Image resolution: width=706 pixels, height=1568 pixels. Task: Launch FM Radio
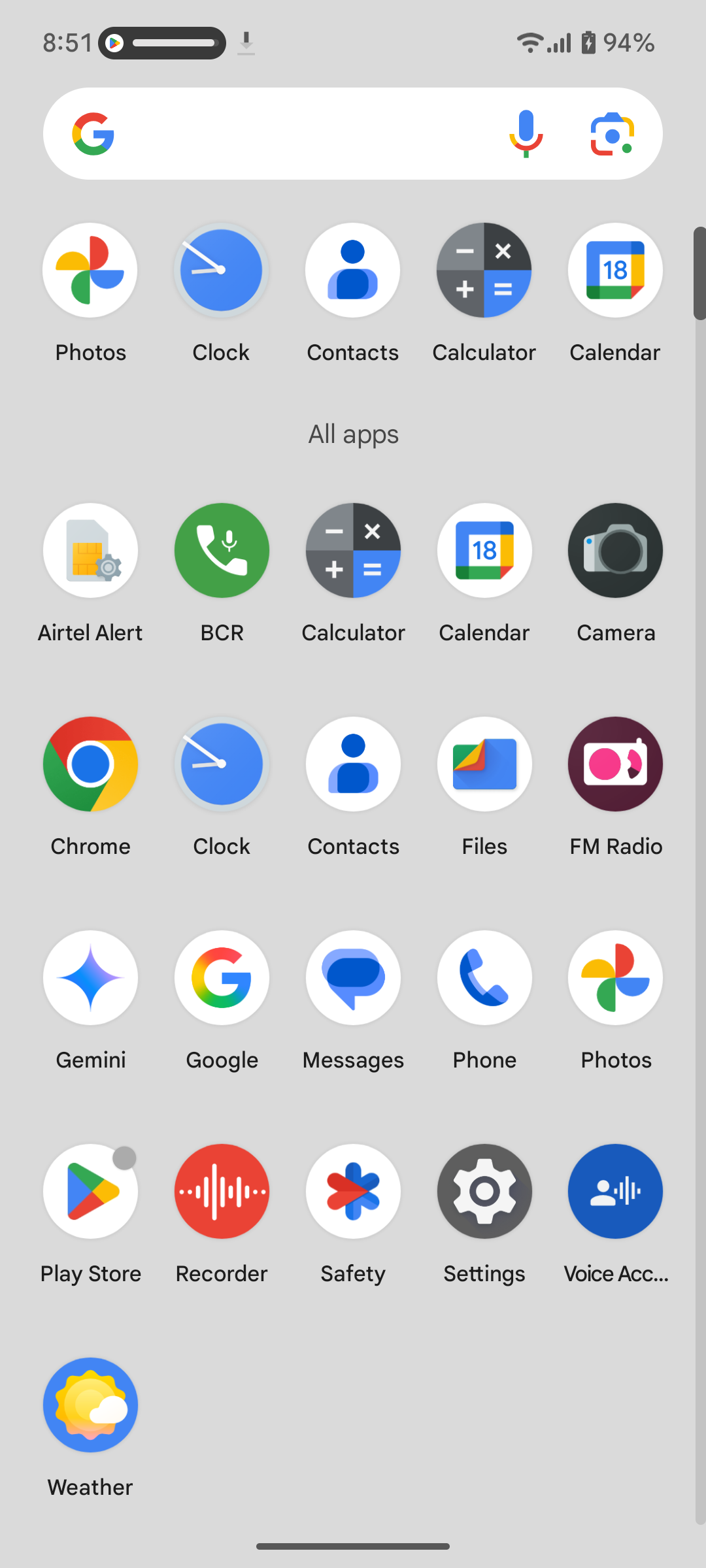(x=615, y=764)
